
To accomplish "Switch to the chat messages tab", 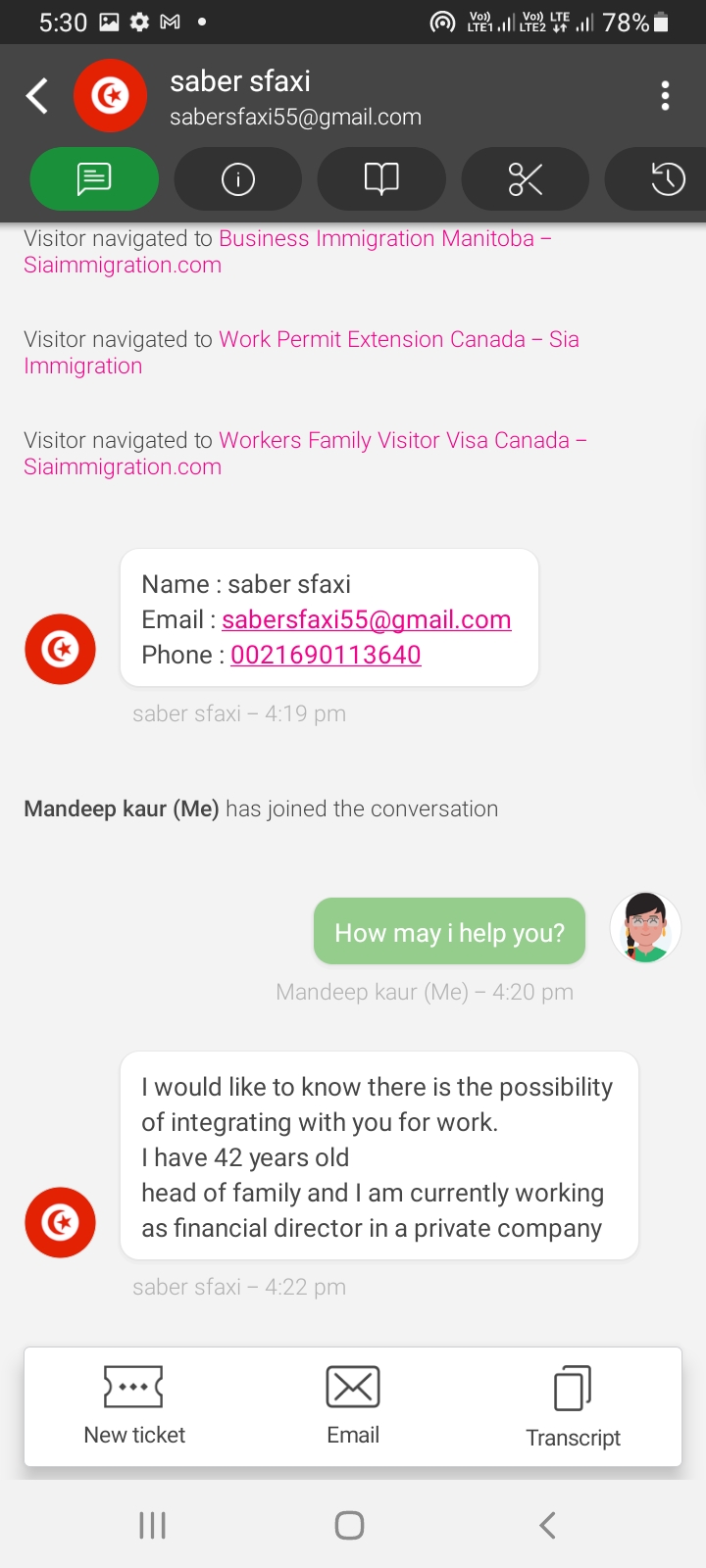I will pyautogui.click(x=94, y=178).
